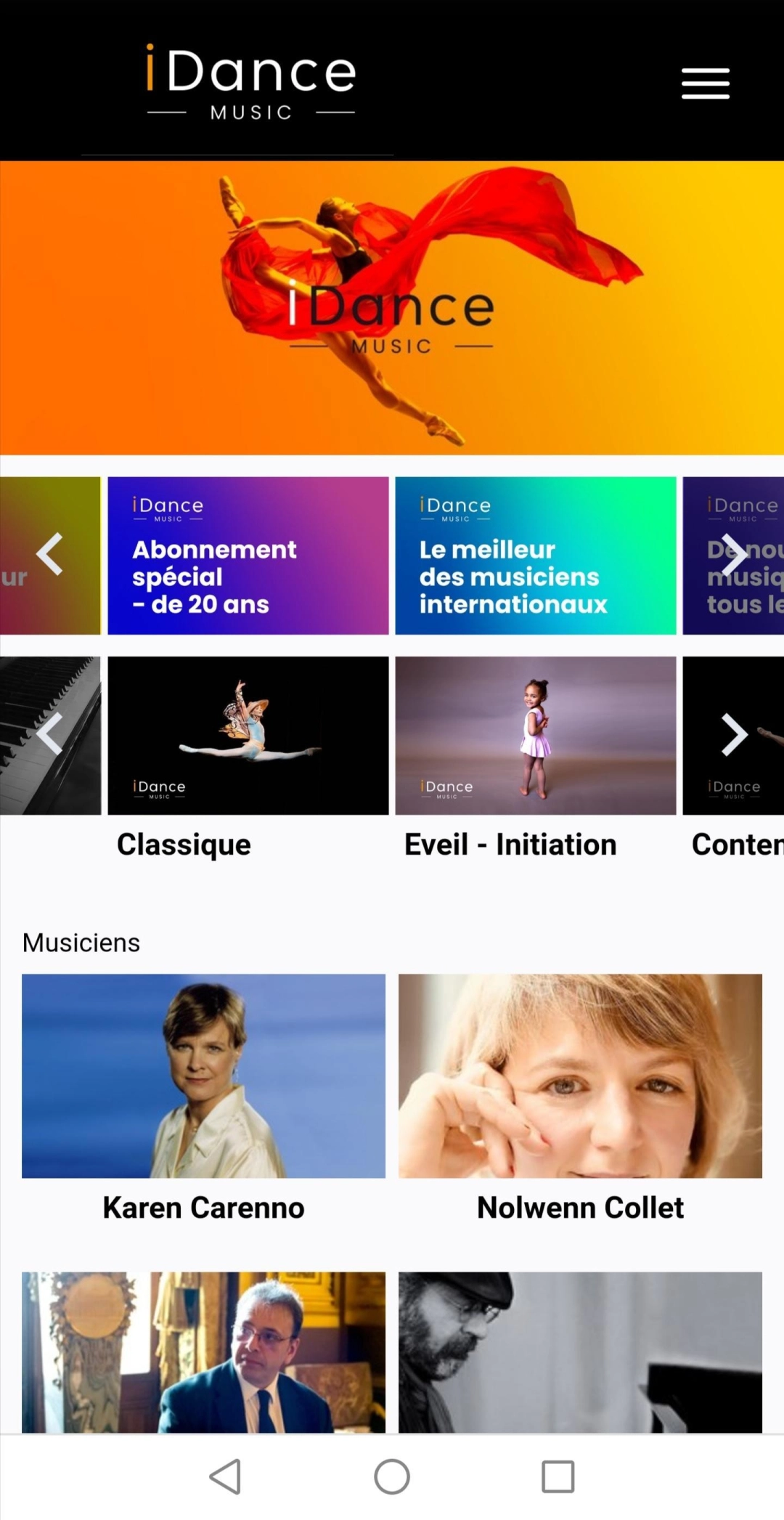784x1520 pixels.
Task: Show next dance category with right arrow
Action: [733, 735]
